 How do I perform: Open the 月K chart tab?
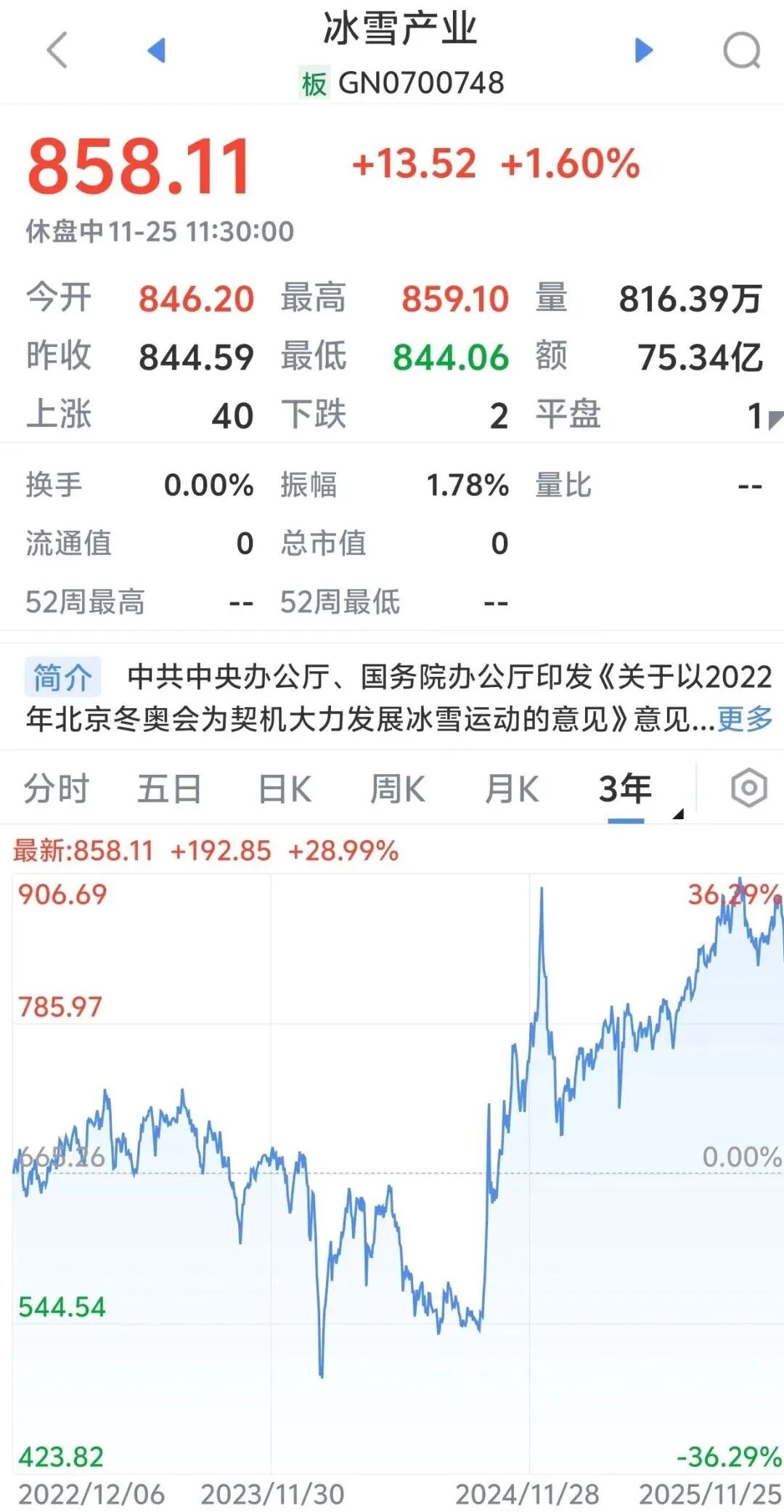click(x=512, y=789)
